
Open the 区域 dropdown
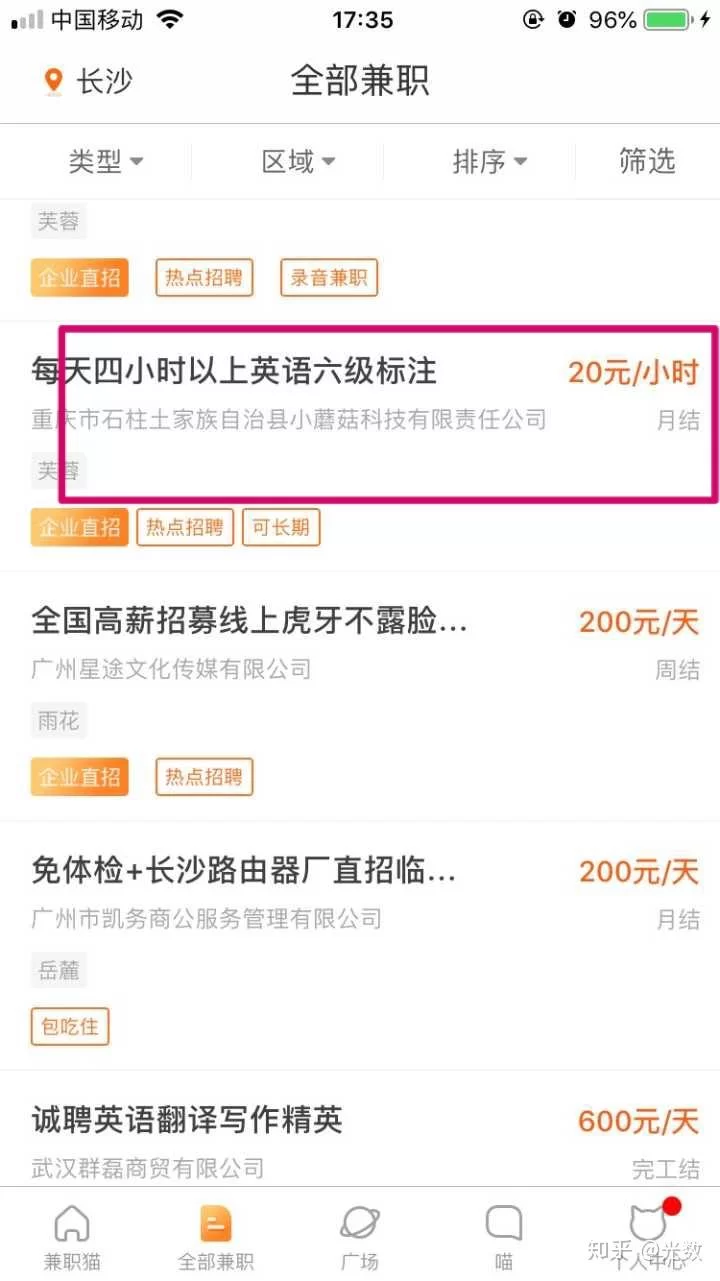click(x=297, y=162)
